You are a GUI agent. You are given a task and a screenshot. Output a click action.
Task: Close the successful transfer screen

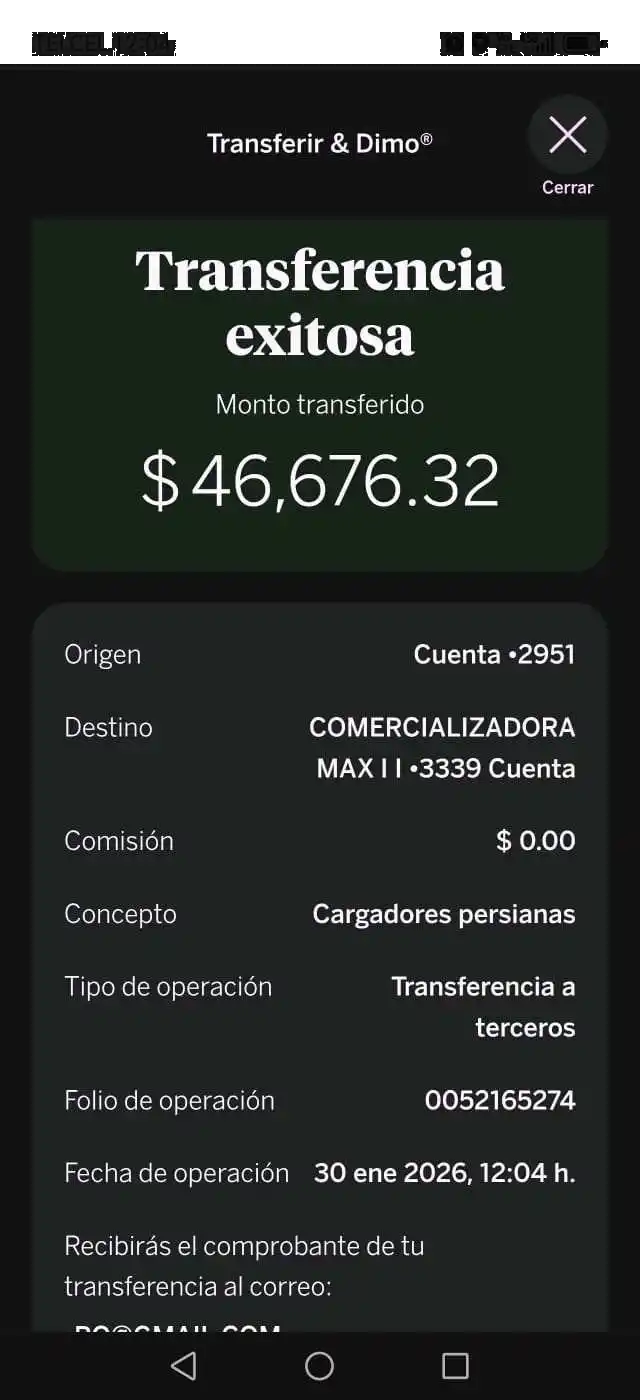567,136
